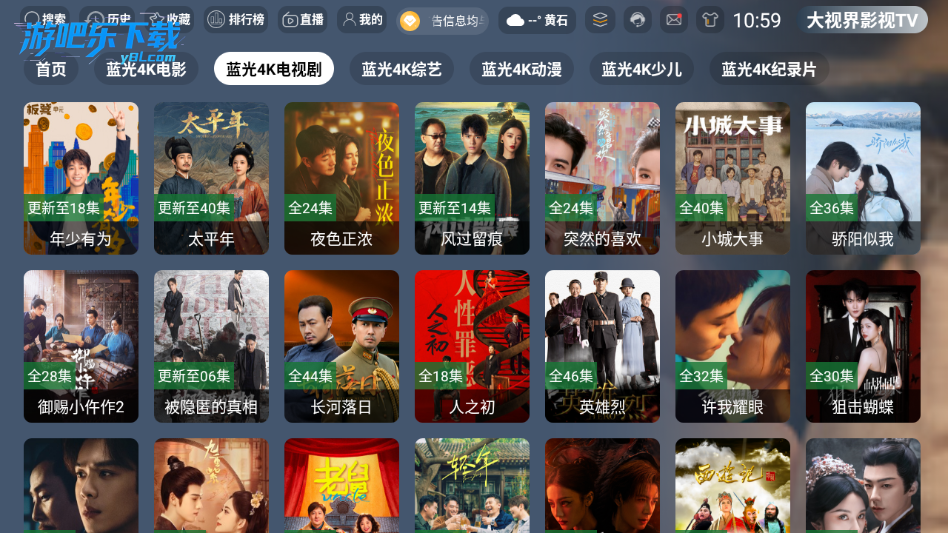948x533 pixels.
Task: Open the 排行榜 rankings page
Action: pos(236,19)
